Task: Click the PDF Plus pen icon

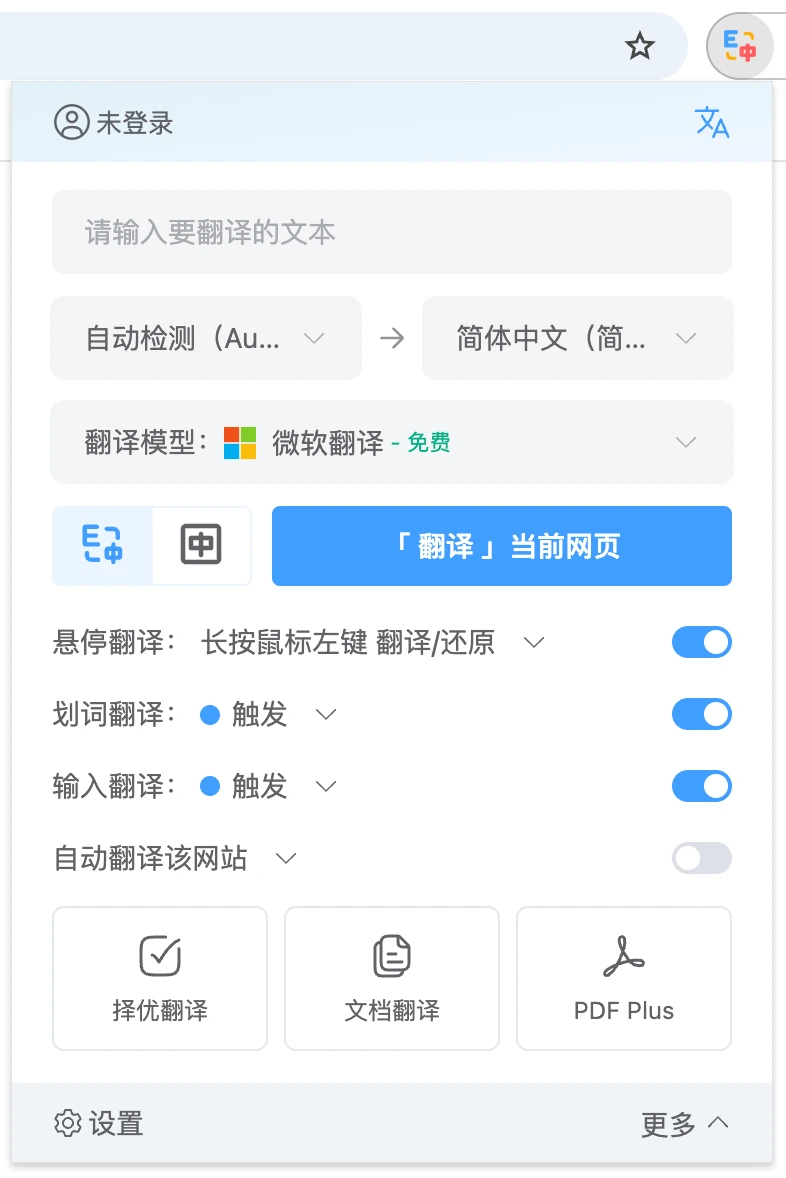Action: (623, 955)
